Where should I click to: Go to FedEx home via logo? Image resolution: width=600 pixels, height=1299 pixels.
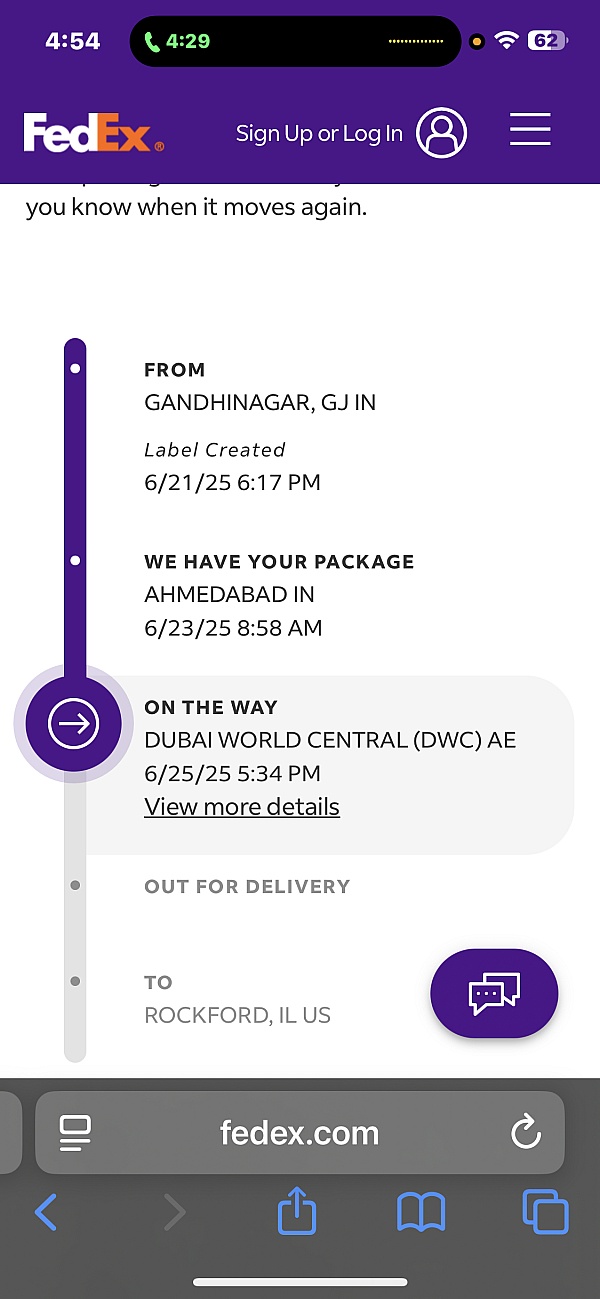point(93,132)
